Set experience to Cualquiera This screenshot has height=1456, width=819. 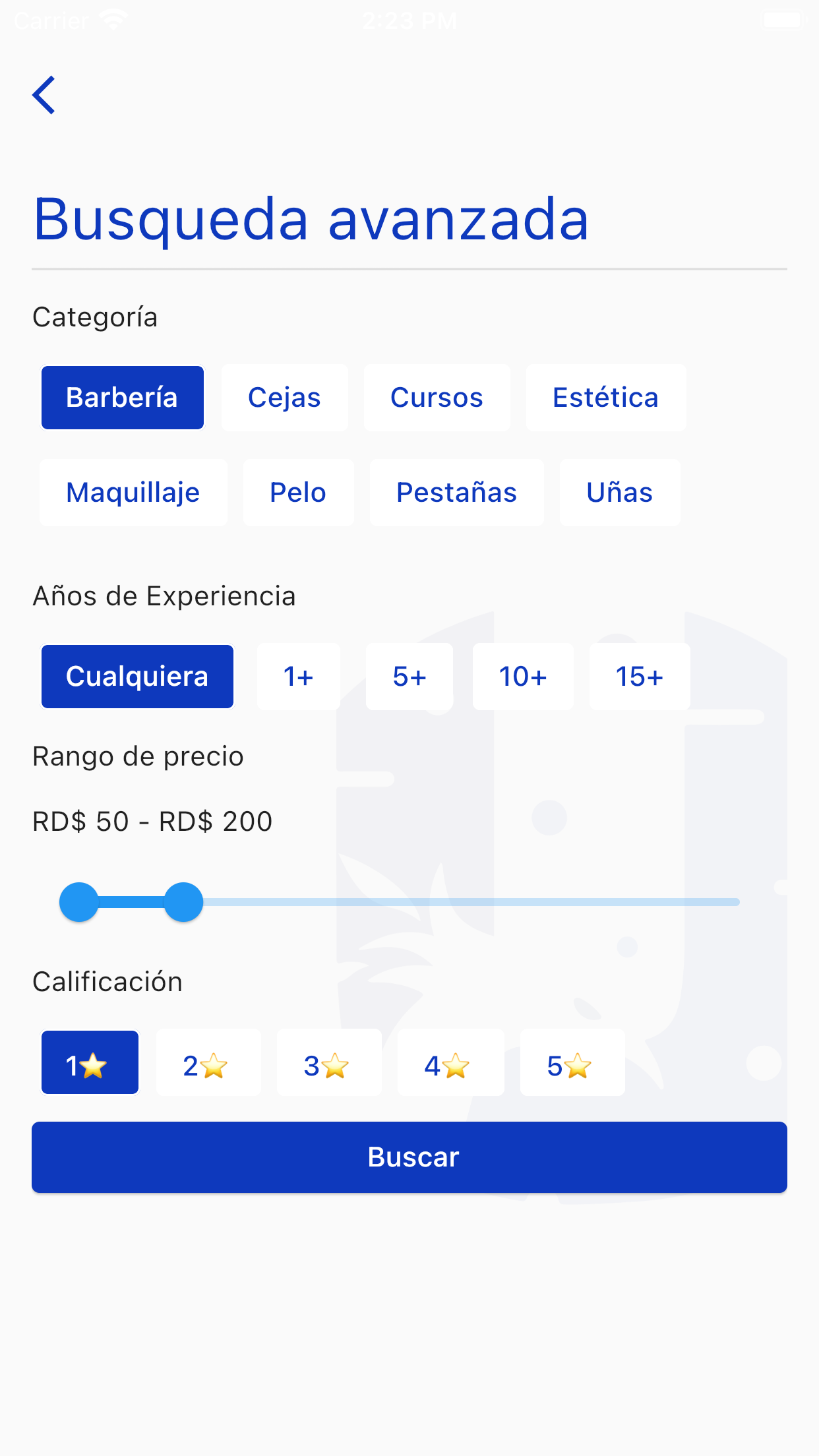click(x=137, y=677)
